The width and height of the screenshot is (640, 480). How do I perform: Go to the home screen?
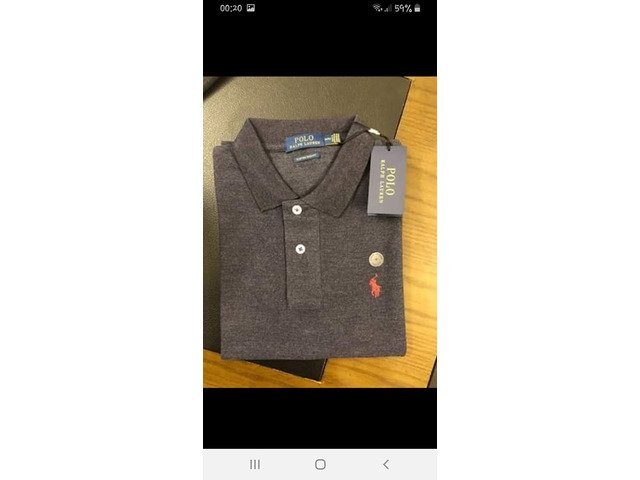(320, 464)
